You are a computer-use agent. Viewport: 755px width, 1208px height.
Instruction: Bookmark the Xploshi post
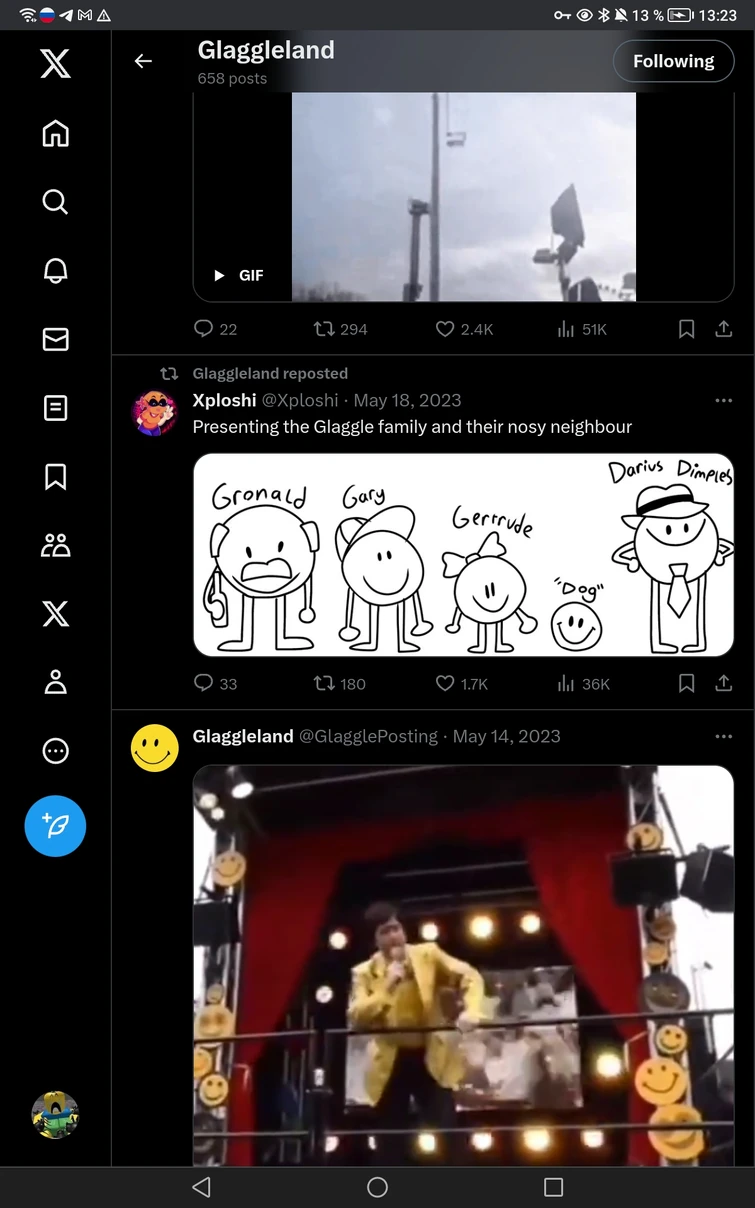pyautogui.click(x=687, y=683)
